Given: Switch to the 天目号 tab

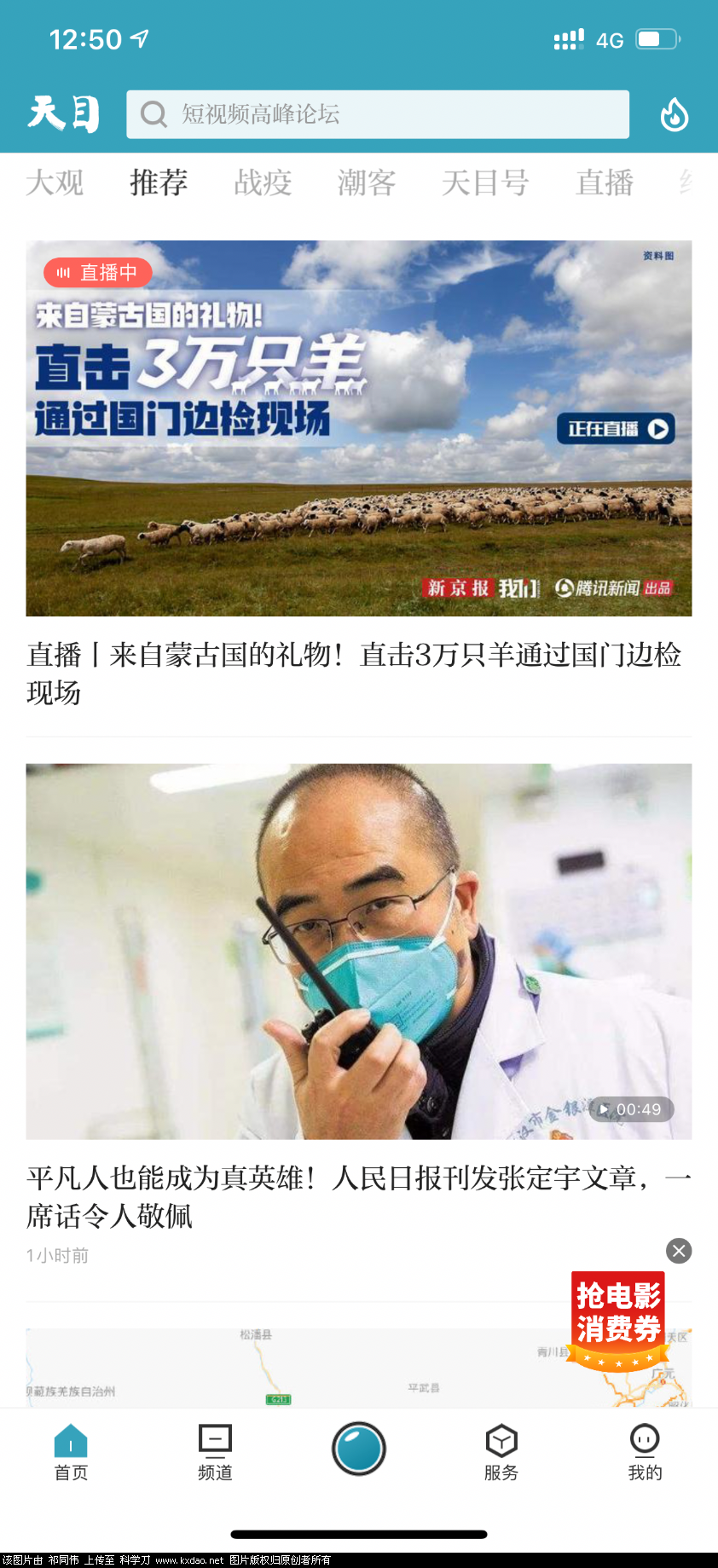Looking at the screenshot, I should click(485, 182).
